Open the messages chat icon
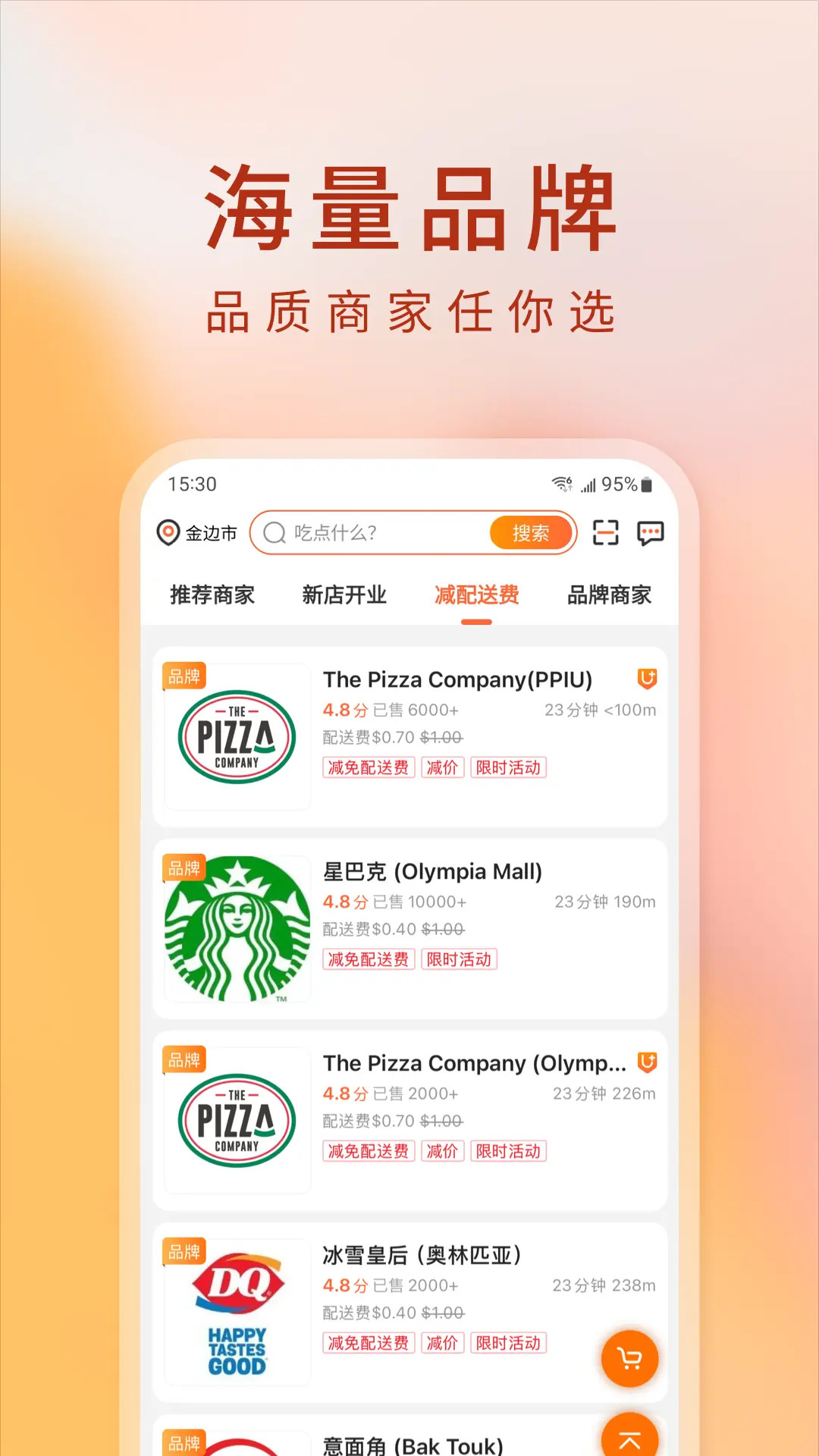The width and height of the screenshot is (819, 1456). pos(652,532)
